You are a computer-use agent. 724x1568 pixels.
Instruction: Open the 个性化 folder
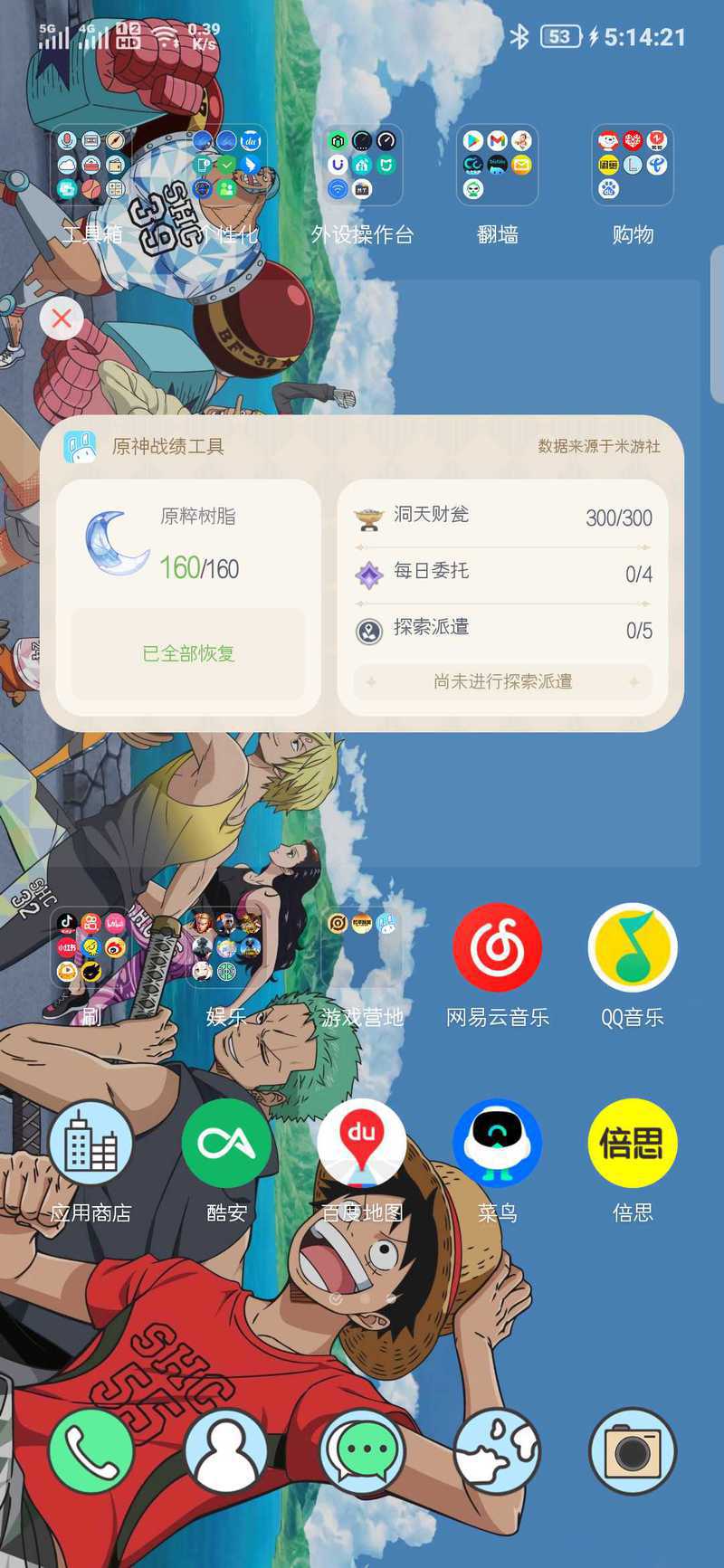226,166
